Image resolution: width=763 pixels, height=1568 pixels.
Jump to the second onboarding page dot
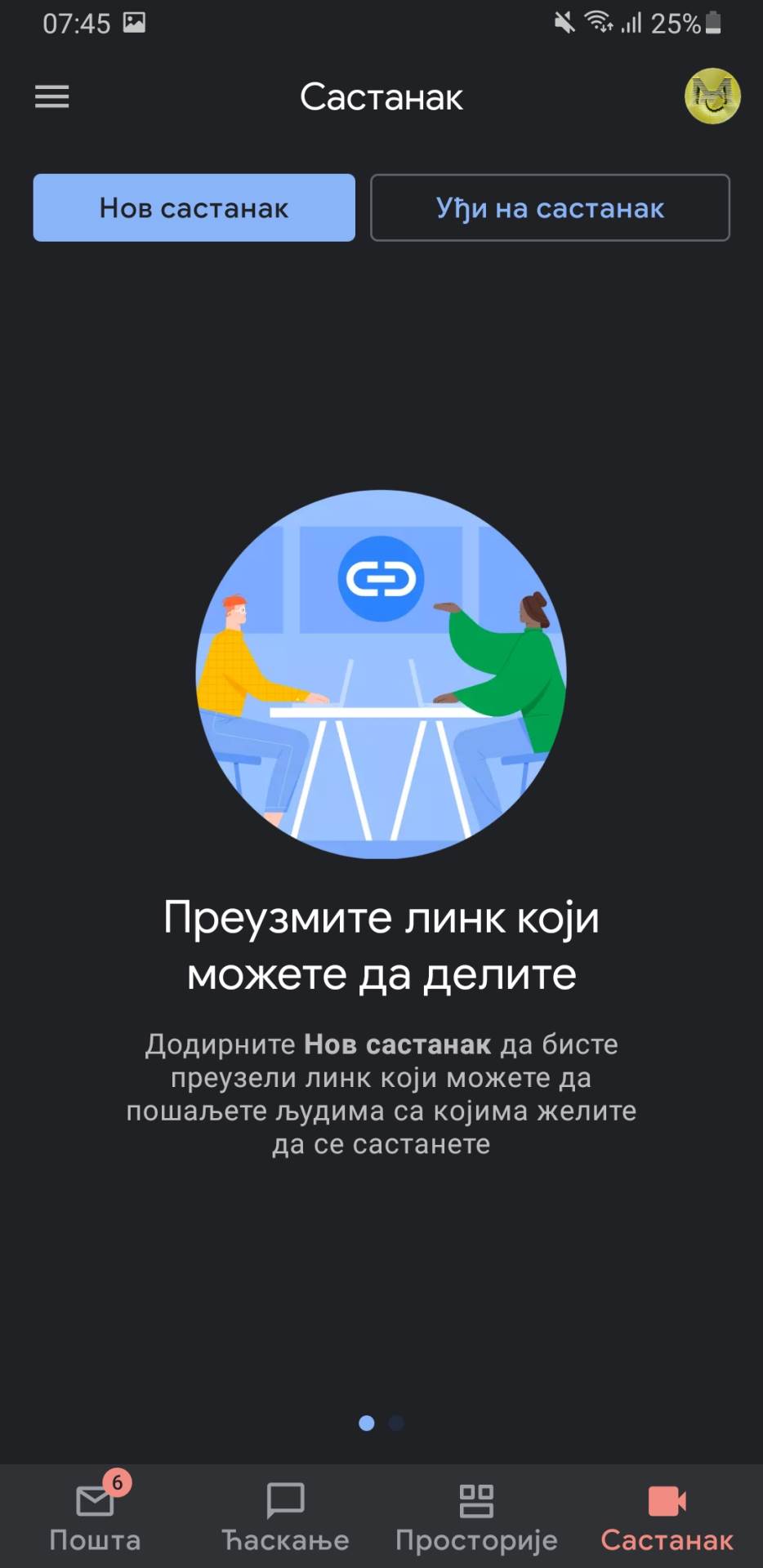point(396,1423)
